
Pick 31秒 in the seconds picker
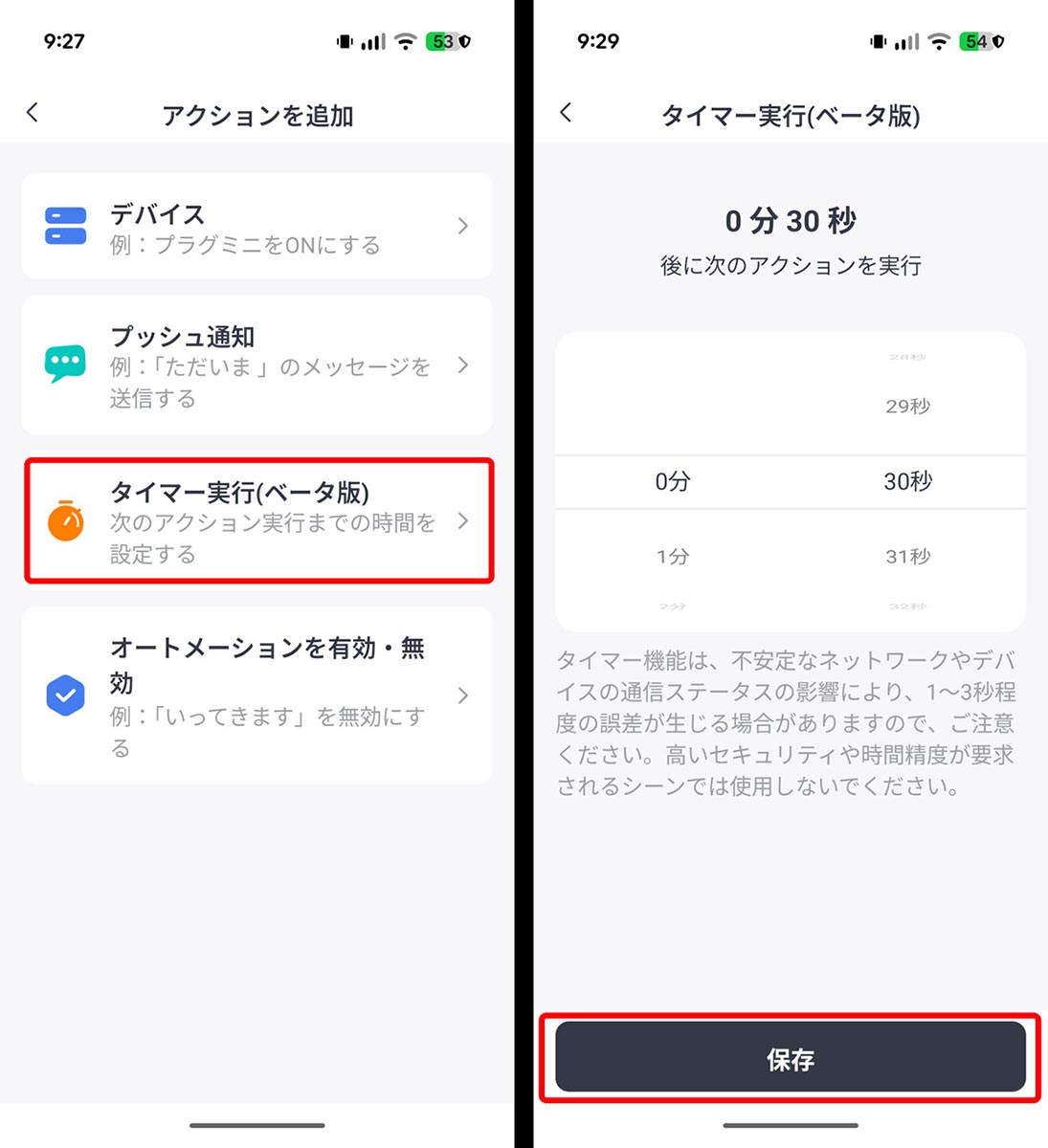(907, 556)
